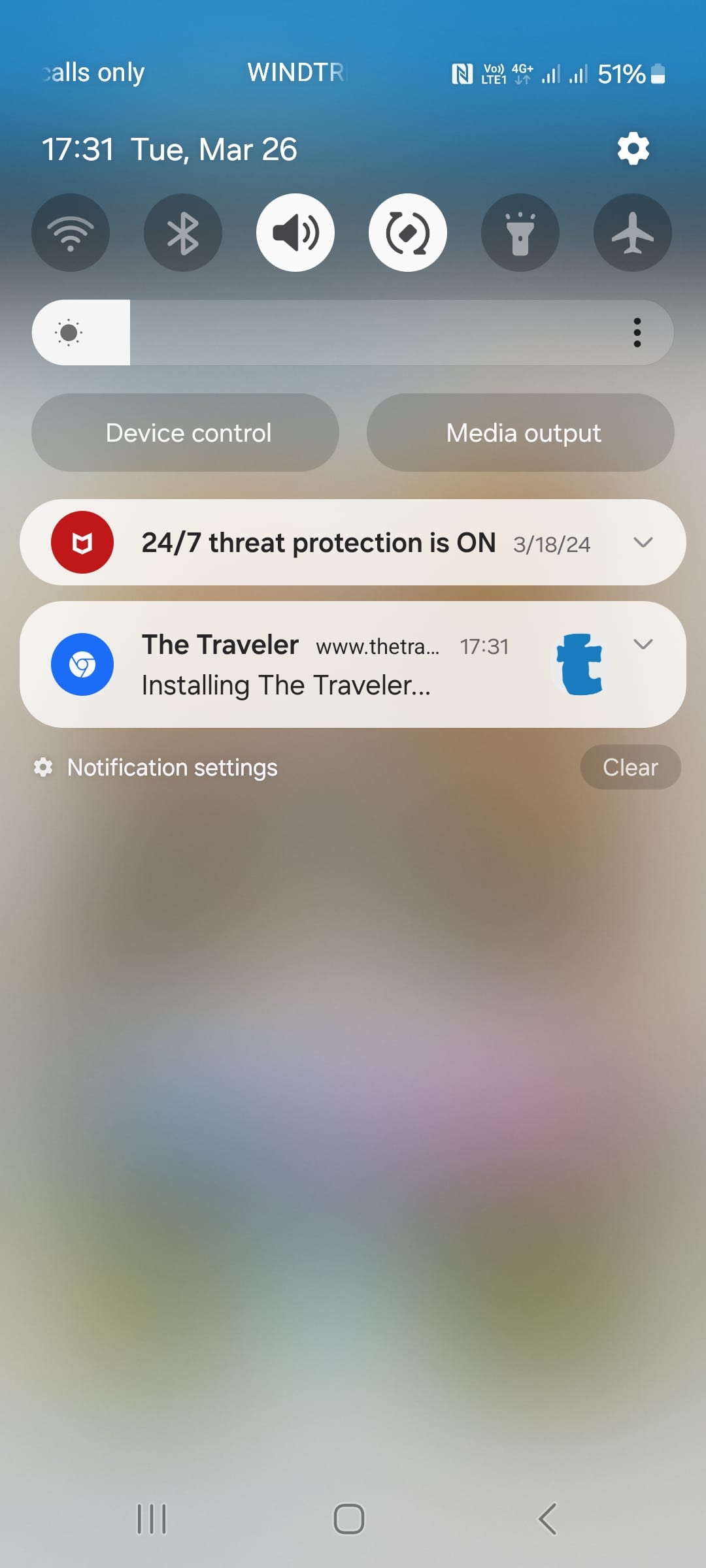Go to the home screen
706x1568 pixels.
(x=349, y=1518)
